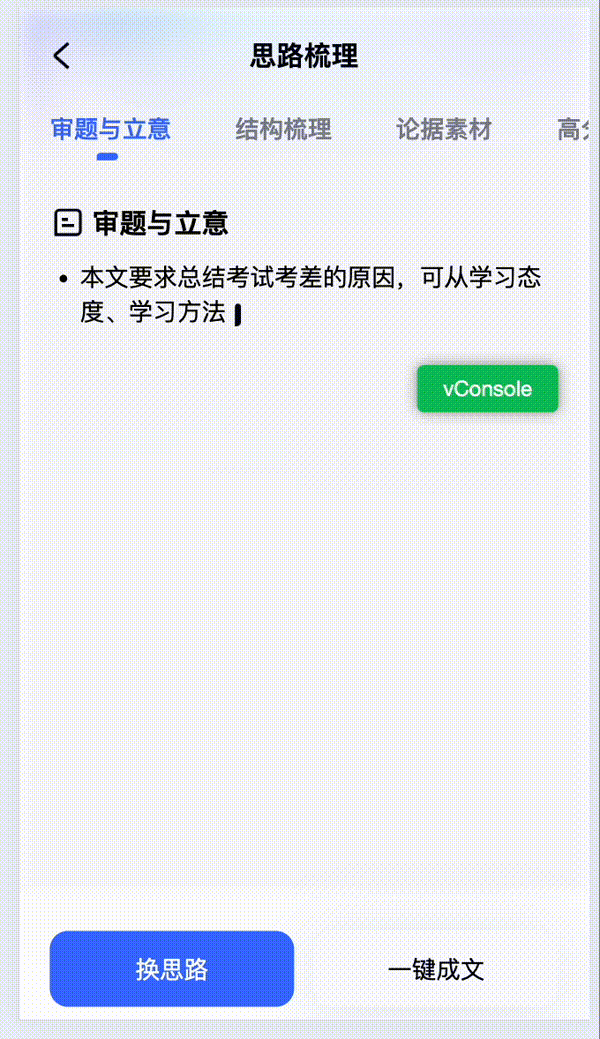Tap 换思路 to get a new outline

pos(172,968)
